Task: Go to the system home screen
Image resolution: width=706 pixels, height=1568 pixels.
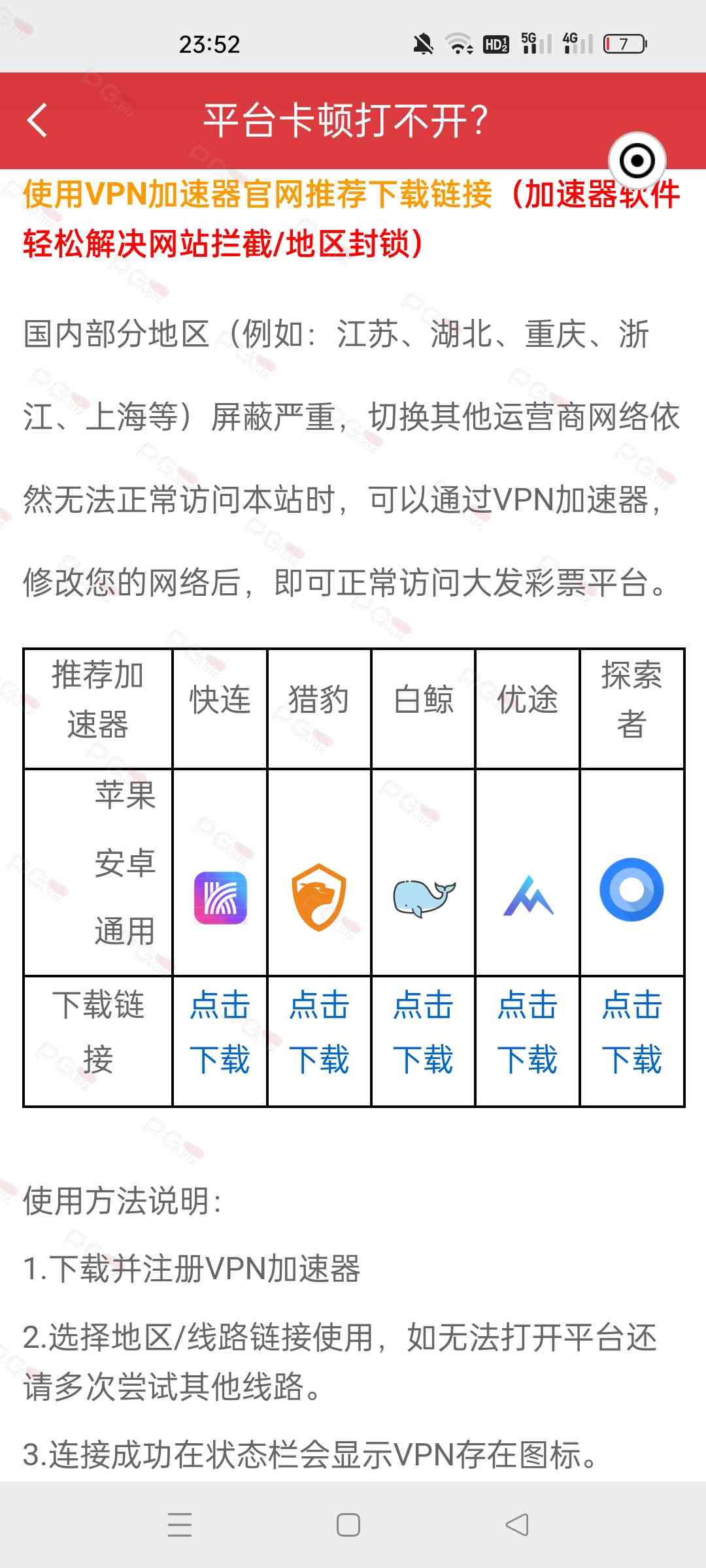Action: (x=348, y=1525)
